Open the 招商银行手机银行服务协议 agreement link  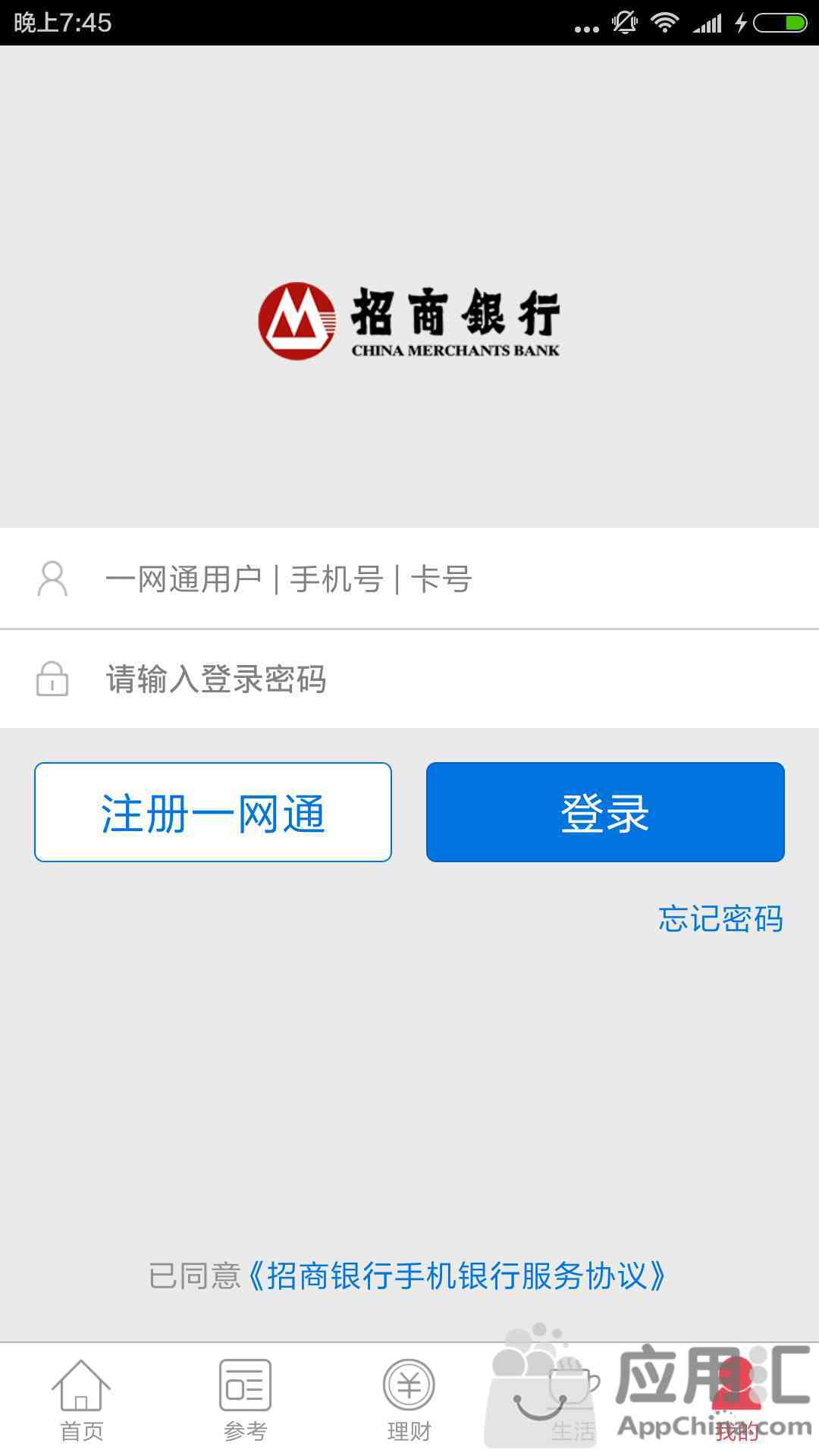click(456, 1276)
